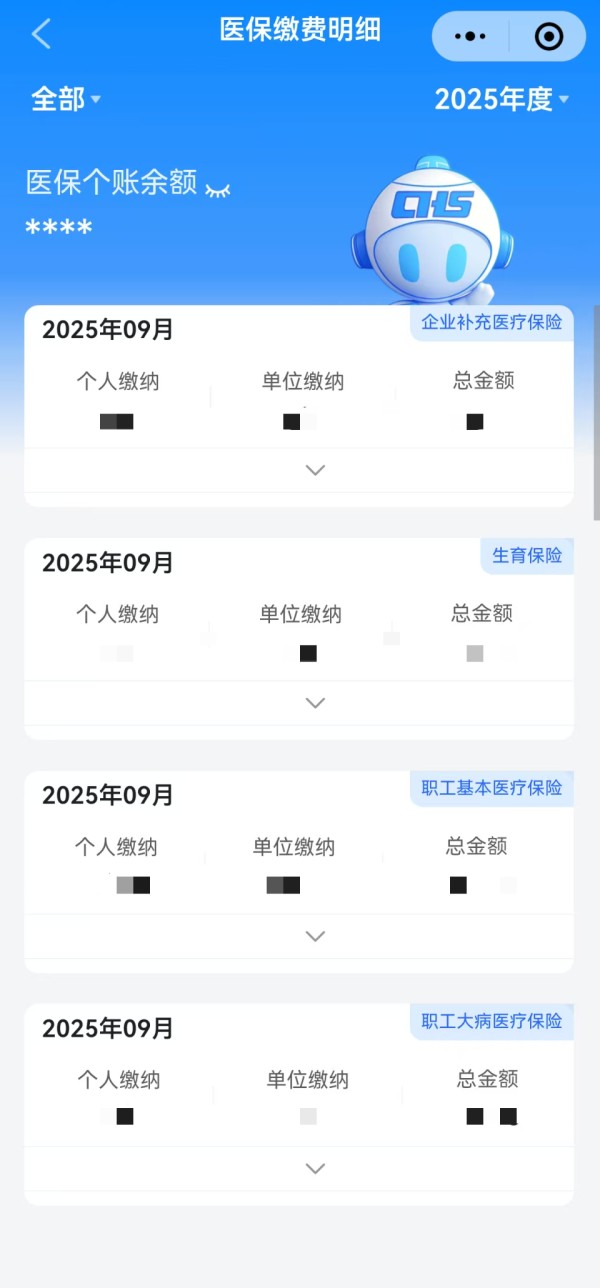600x1288 pixels.
Task: Reveal the hidden 医保个账余额 balance
Action: 217,188
